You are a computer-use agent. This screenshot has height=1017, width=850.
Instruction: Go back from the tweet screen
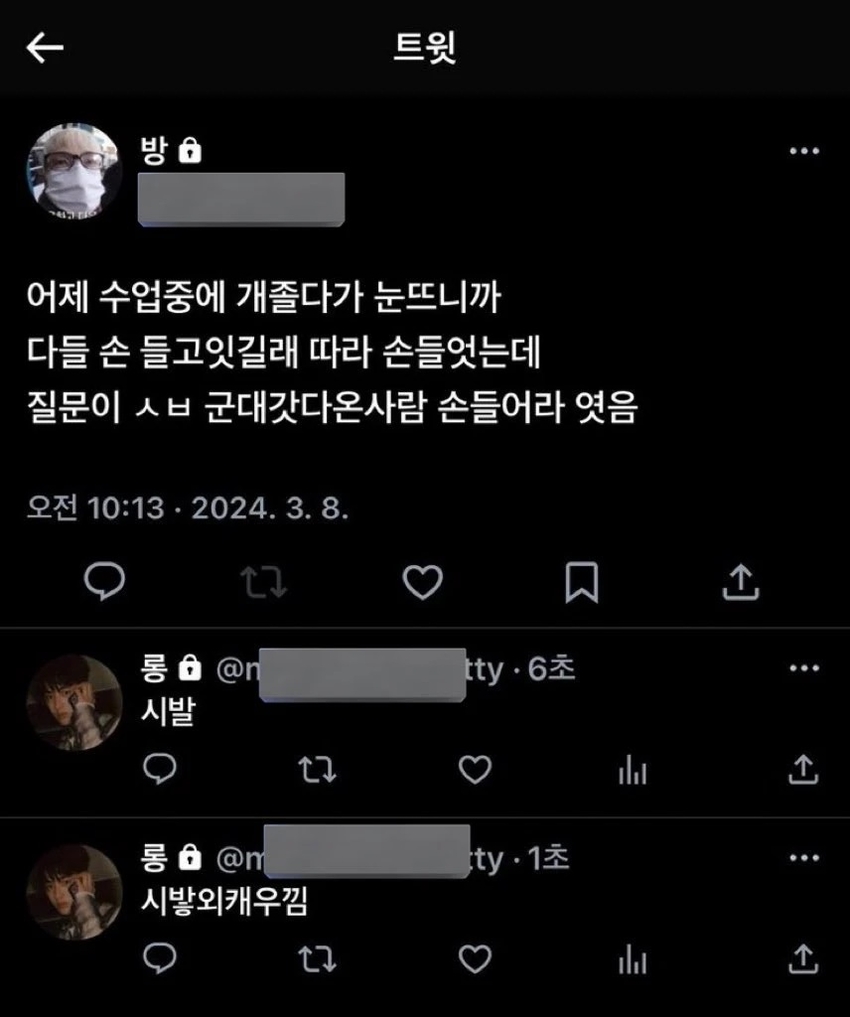click(45, 48)
